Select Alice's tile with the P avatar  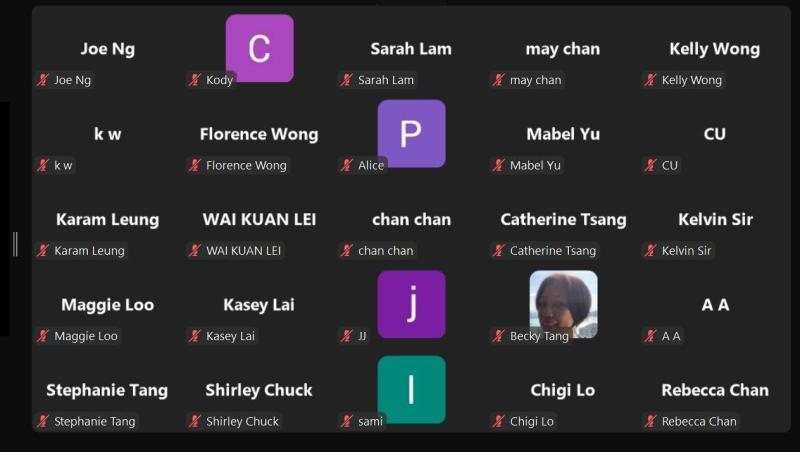411,134
